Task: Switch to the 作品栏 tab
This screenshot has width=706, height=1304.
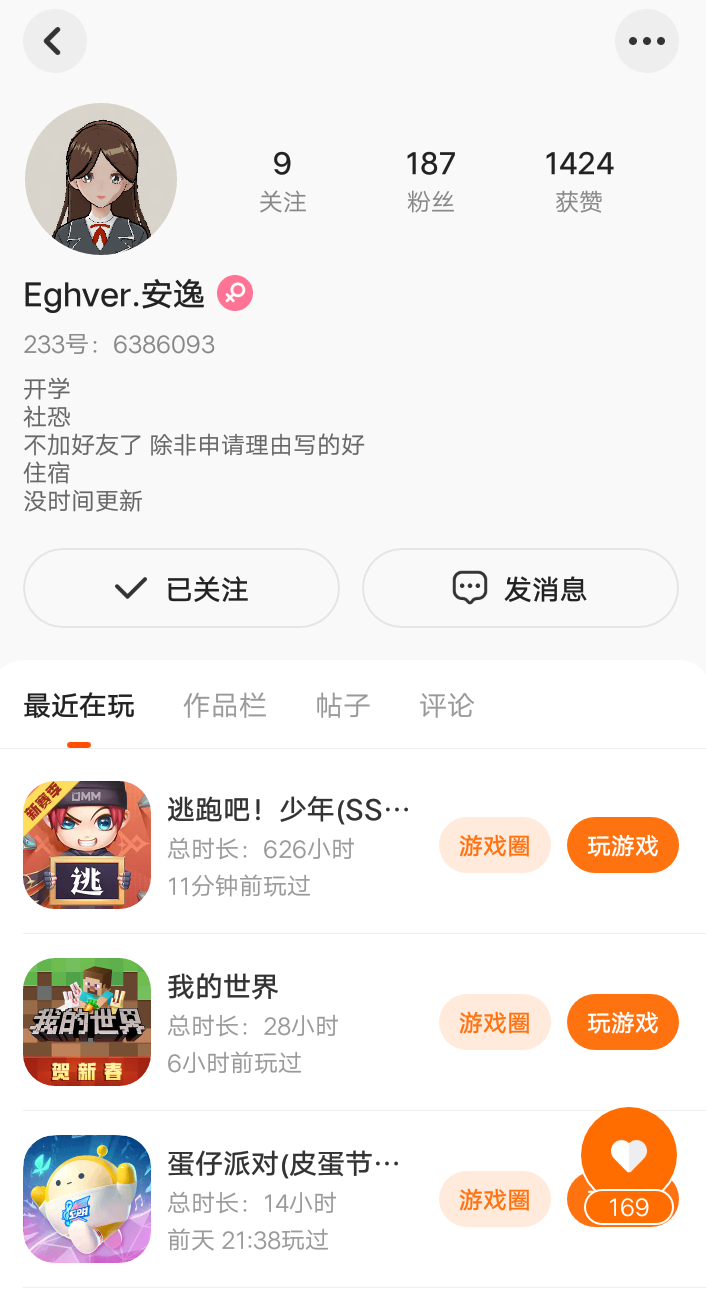Action: [x=225, y=706]
